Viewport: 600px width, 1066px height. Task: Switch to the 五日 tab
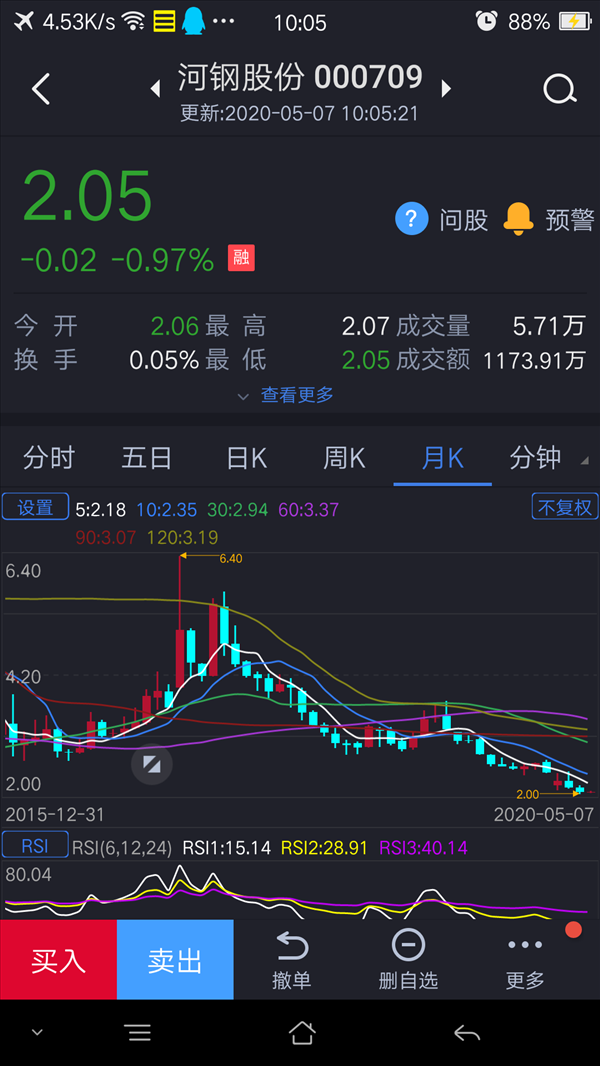click(147, 459)
